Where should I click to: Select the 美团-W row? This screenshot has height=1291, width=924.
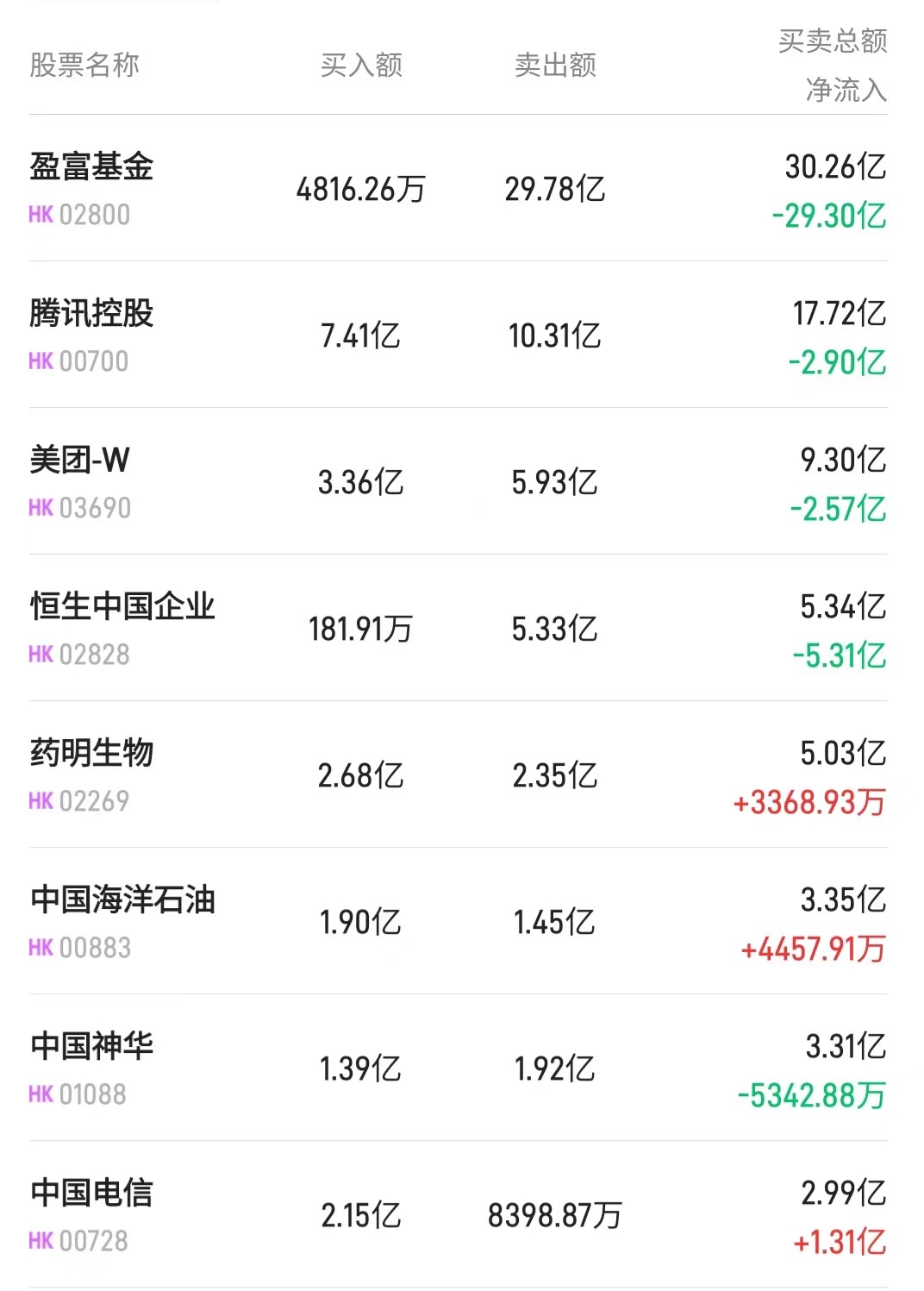(79, 461)
